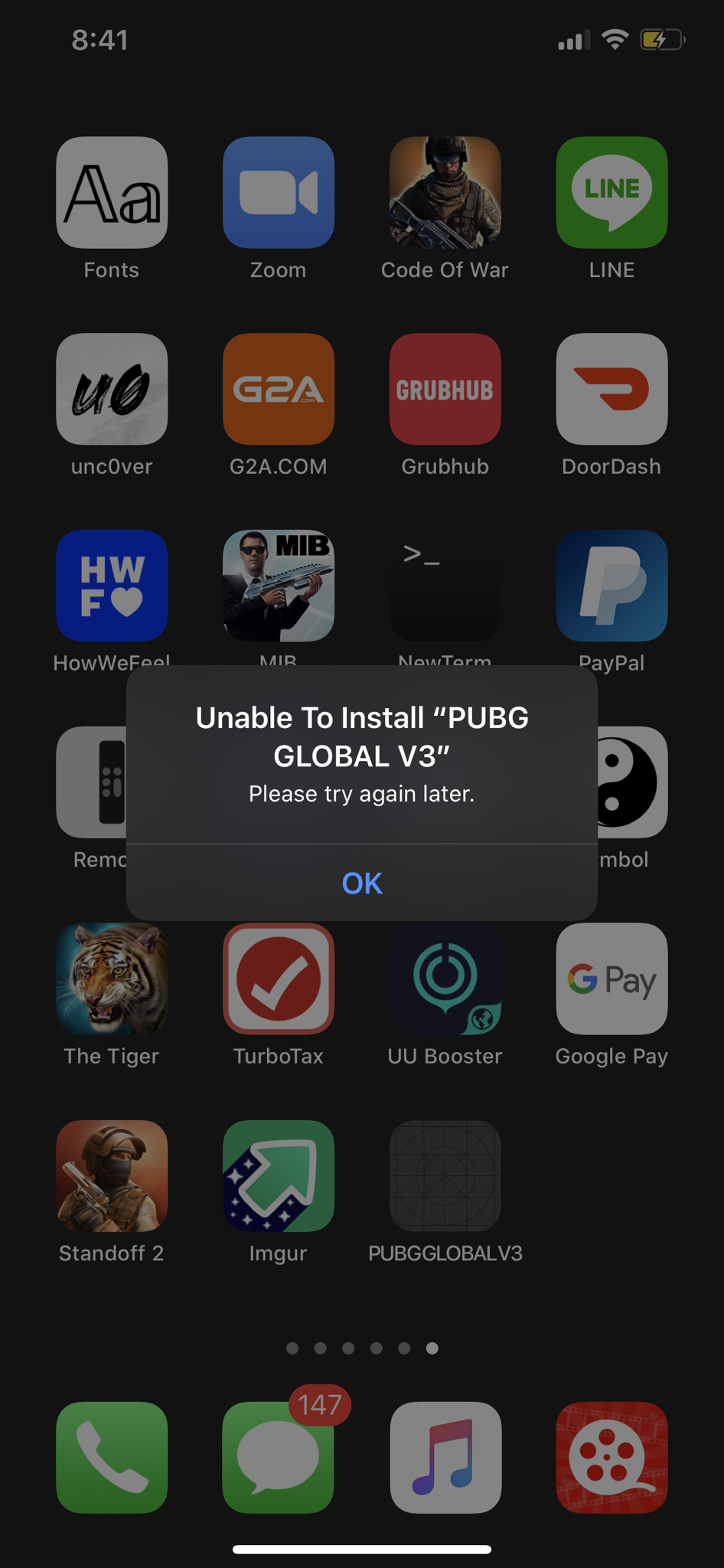The height and width of the screenshot is (1568, 724).
Task: Open the LINE messenger app
Action: 611,193
